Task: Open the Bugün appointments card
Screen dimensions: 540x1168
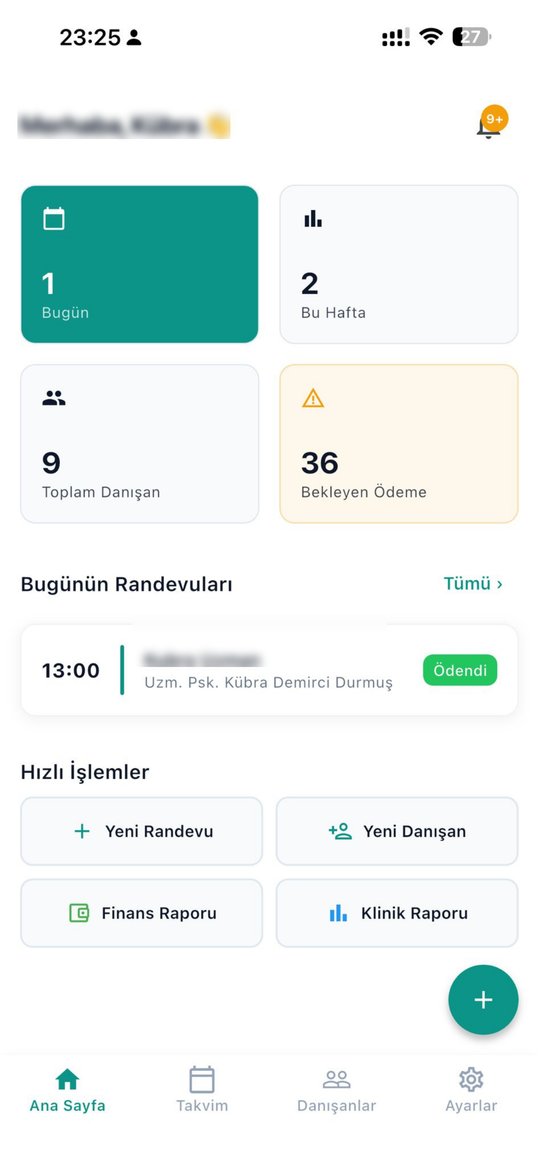Action: tap(139, 264)
